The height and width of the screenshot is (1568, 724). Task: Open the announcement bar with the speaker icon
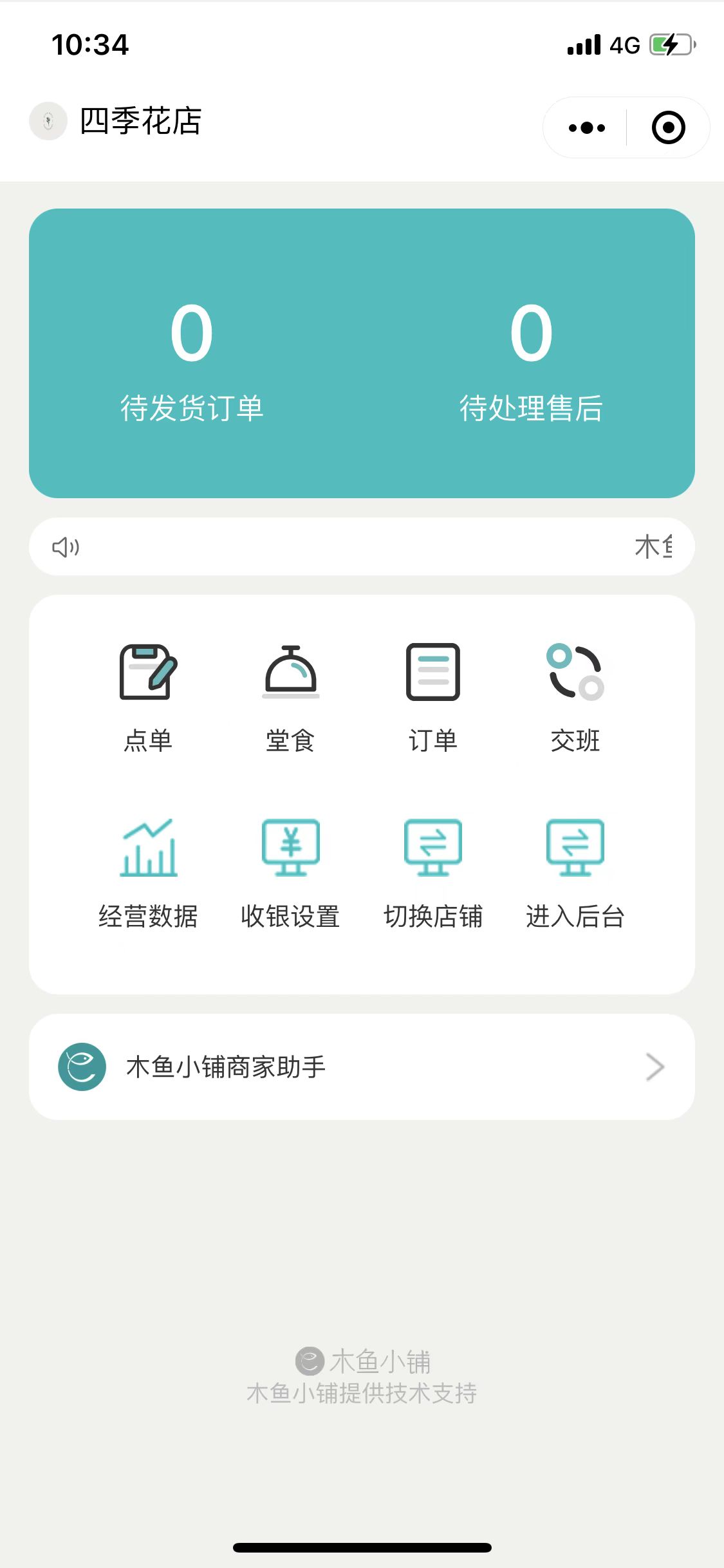tap(362, 546)
